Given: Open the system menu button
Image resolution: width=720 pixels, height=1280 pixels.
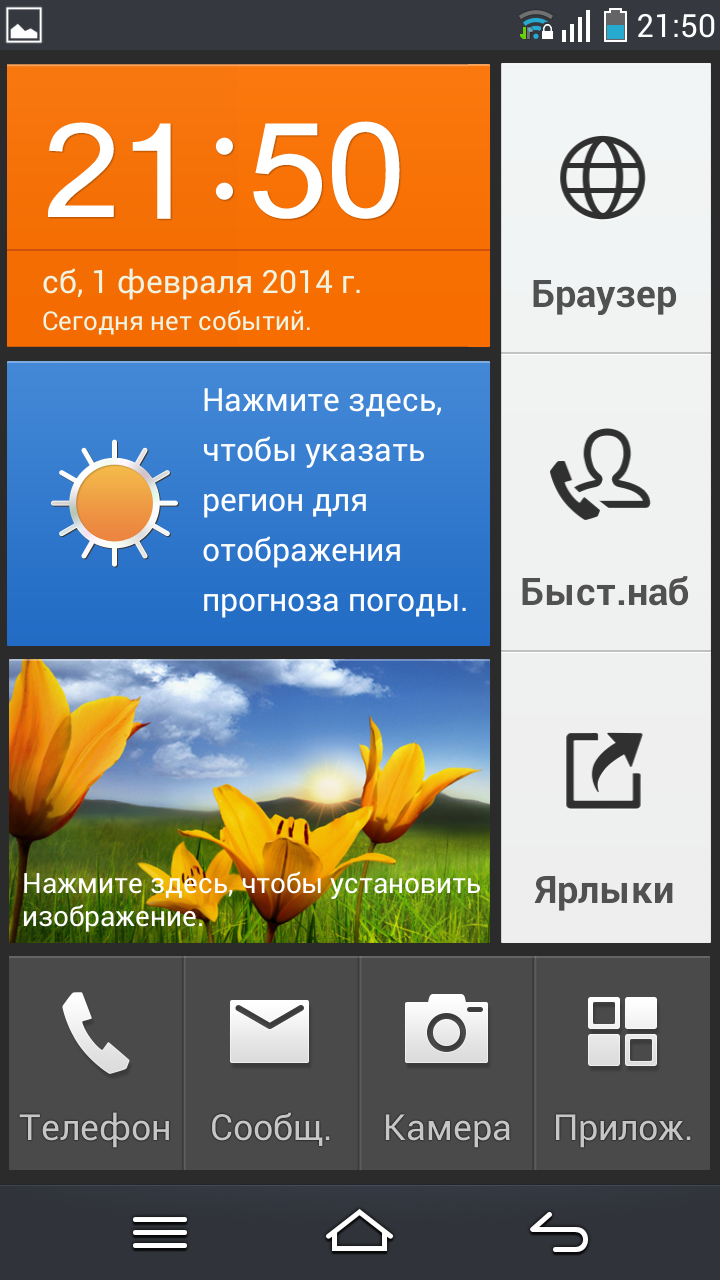Looking at the screenshot, I should [160, 1232].
